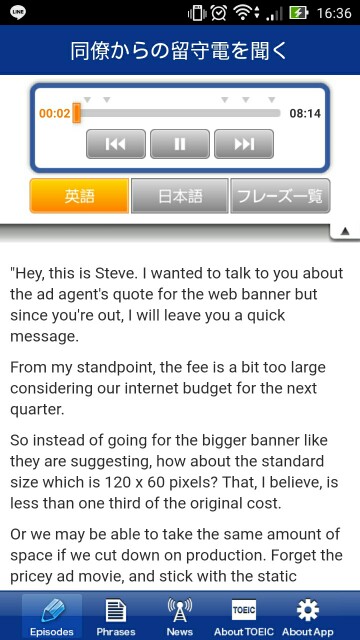Viewport: 360px width, 640px height.
Task: Open the Episodes tab
Action: tap(52, 616)
